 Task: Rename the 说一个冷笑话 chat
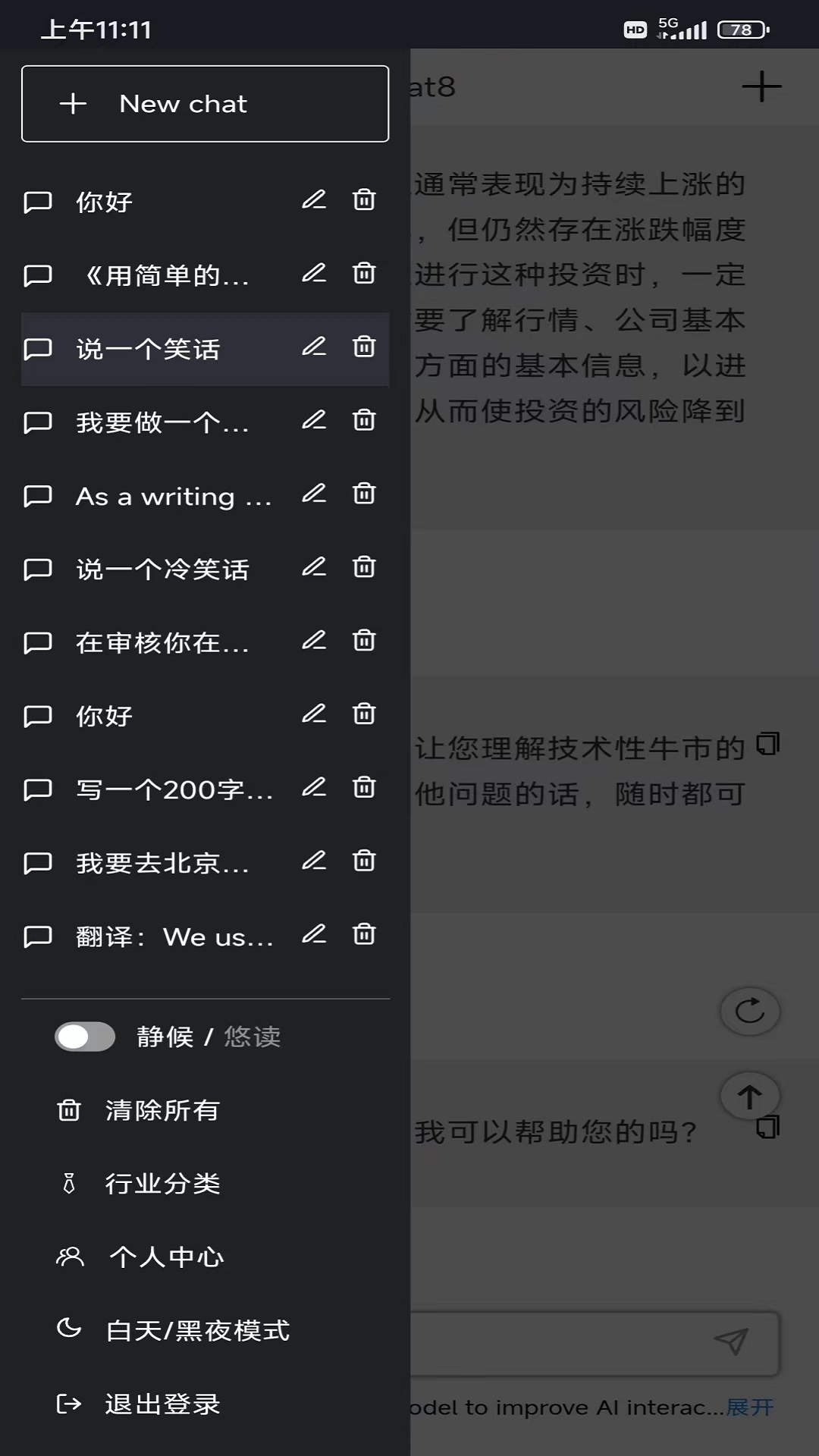[314, 567]
